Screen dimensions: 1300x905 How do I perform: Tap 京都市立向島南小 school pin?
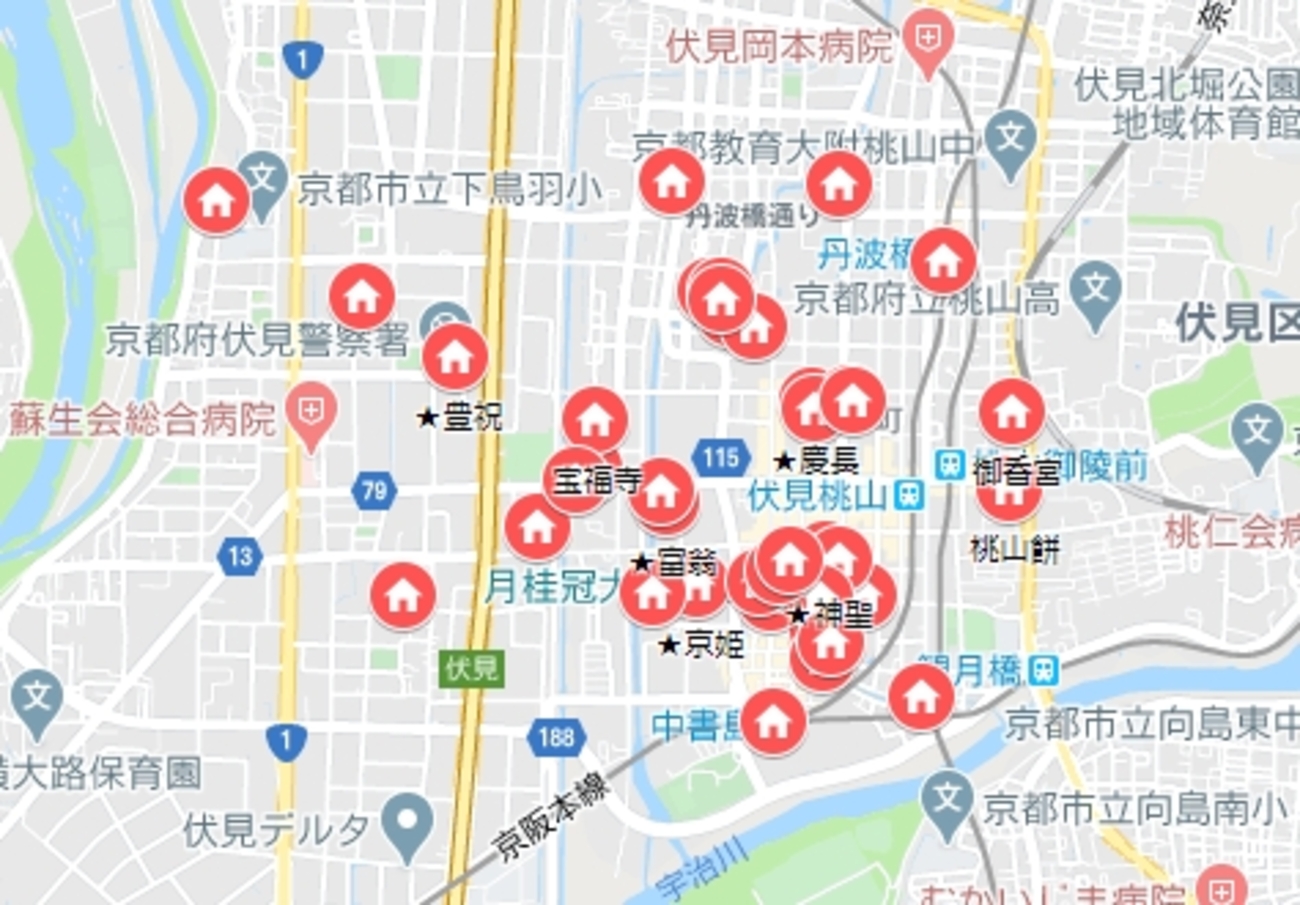click(948, 802)
